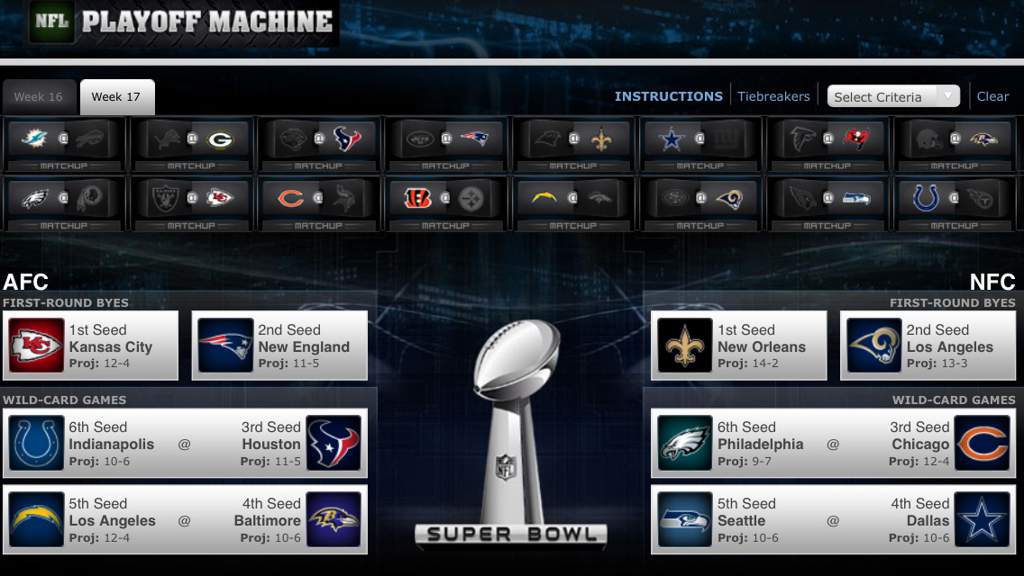
Task: Pick the Dolphins to beat the Bills
Action: (x=35, y=139)
